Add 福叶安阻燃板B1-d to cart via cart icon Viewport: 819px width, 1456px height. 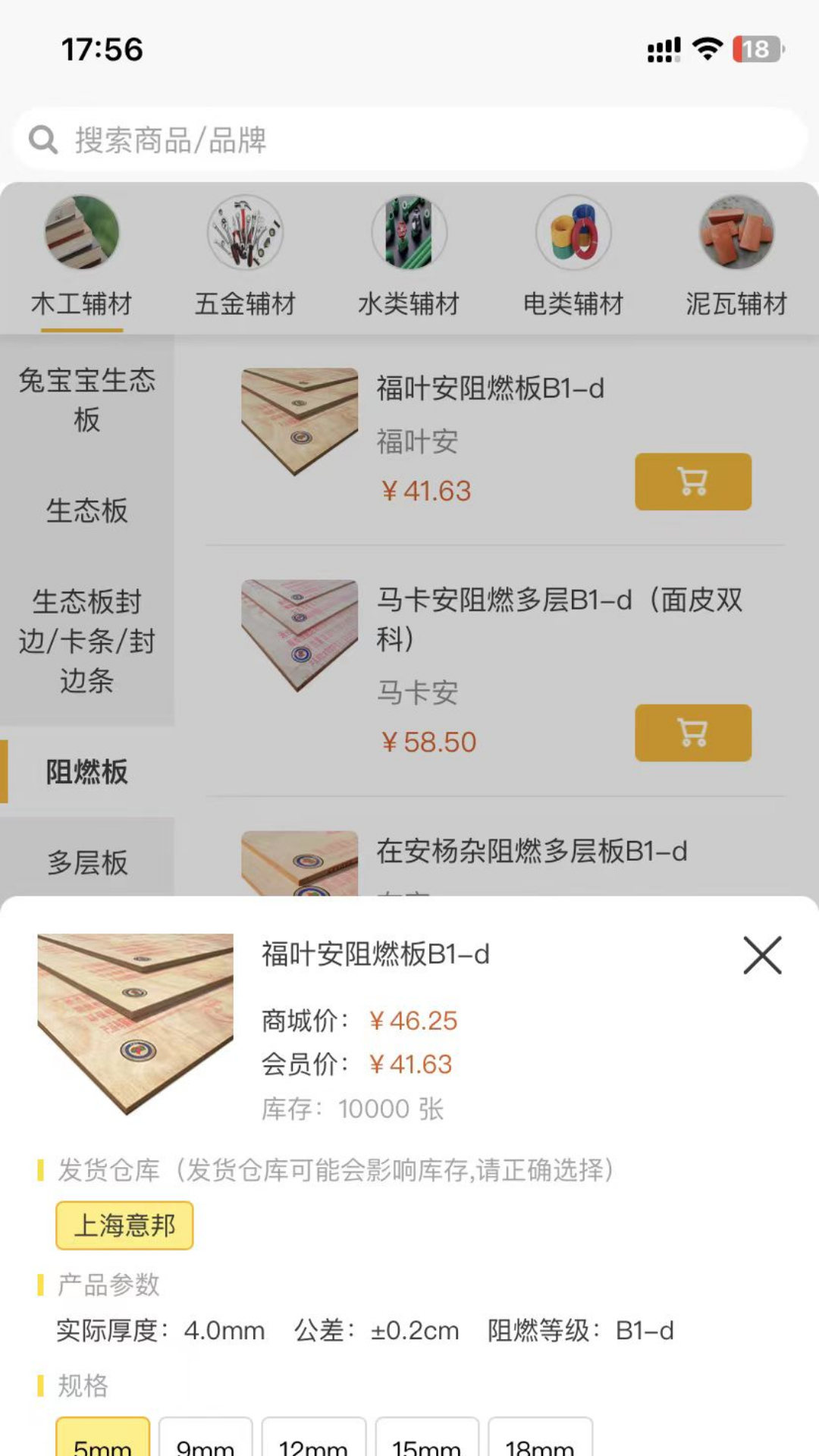[692, 482]
